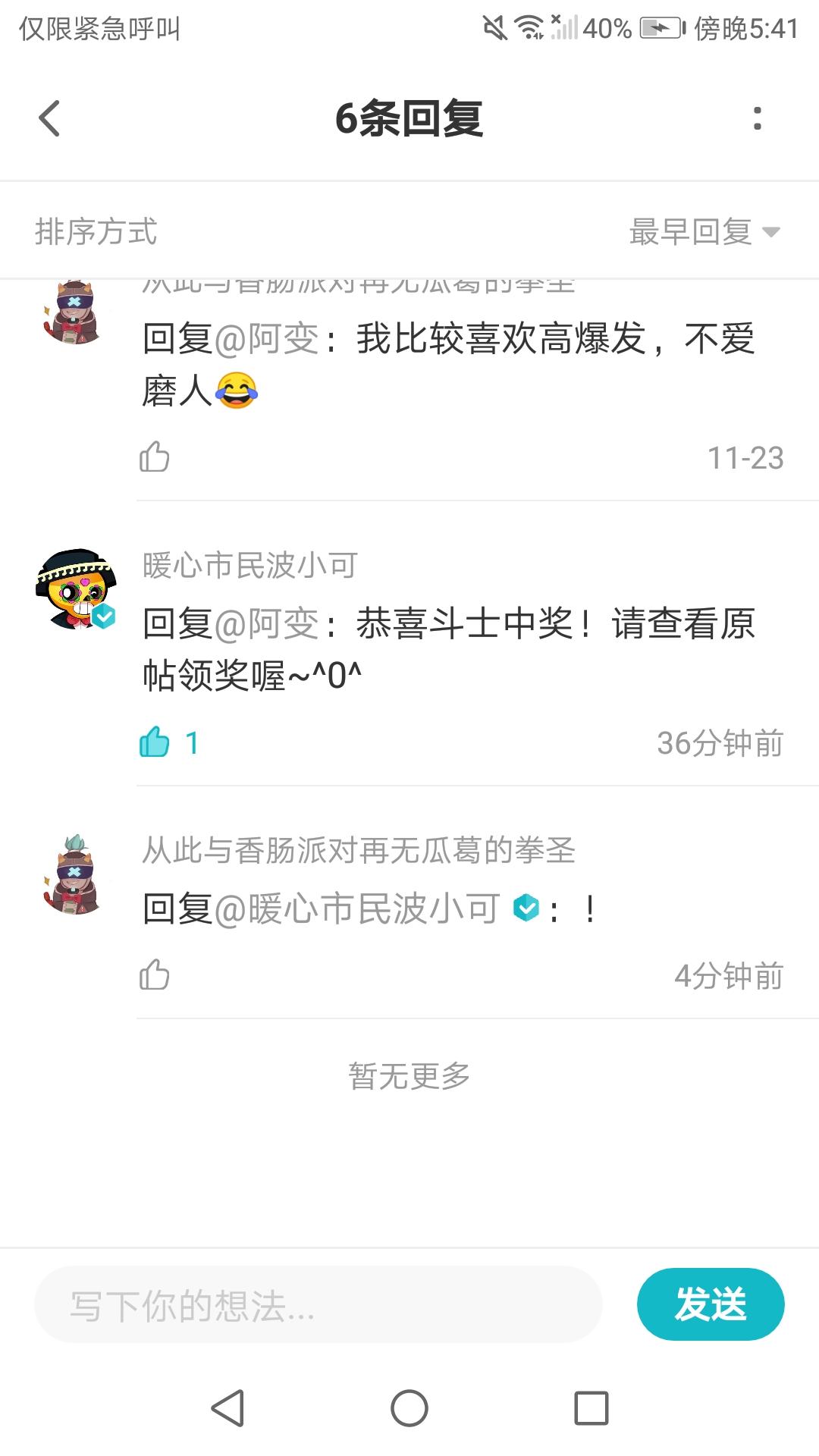Go back from the 6条回复 page
The image size is (819, 1456).
[50, 119]
